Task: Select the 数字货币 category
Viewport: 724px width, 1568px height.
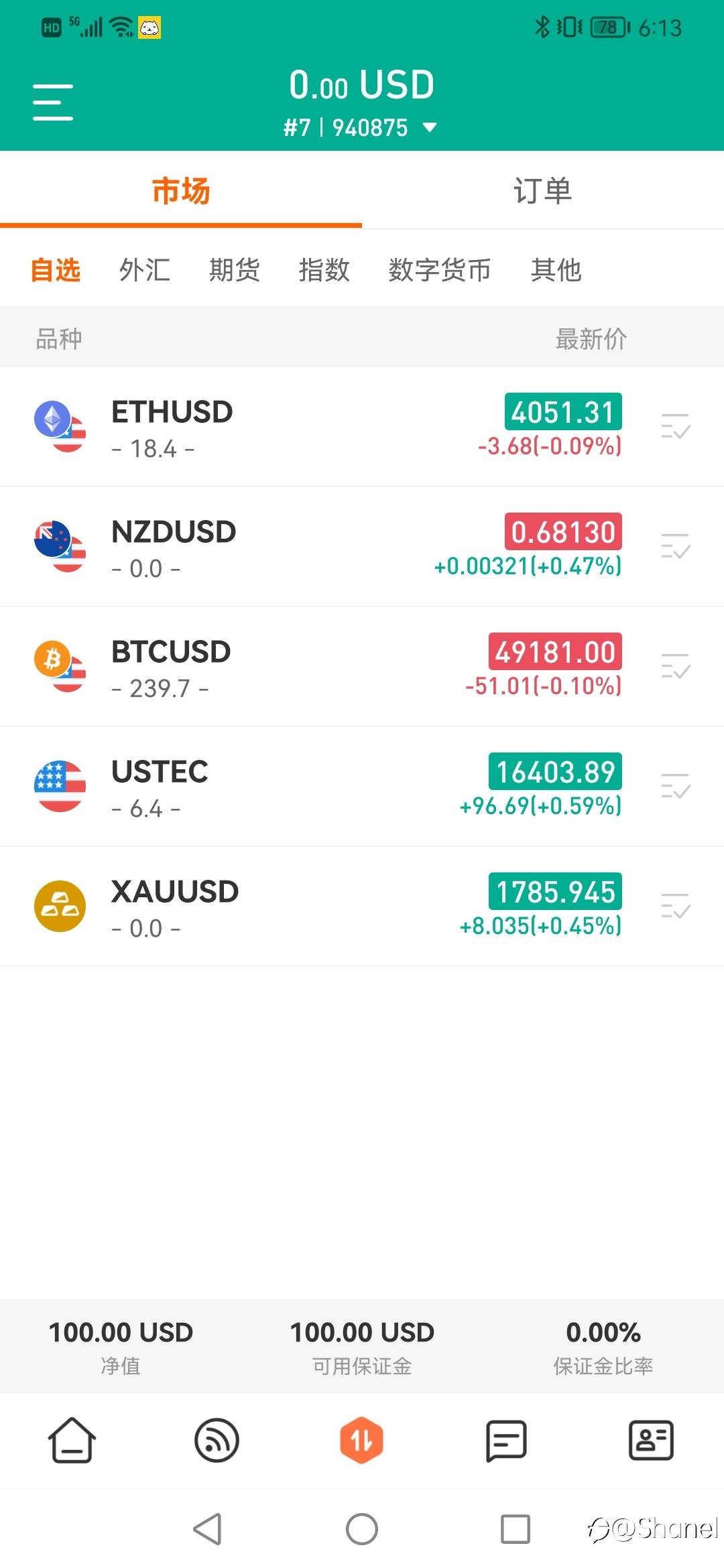Action: (440, 270)
